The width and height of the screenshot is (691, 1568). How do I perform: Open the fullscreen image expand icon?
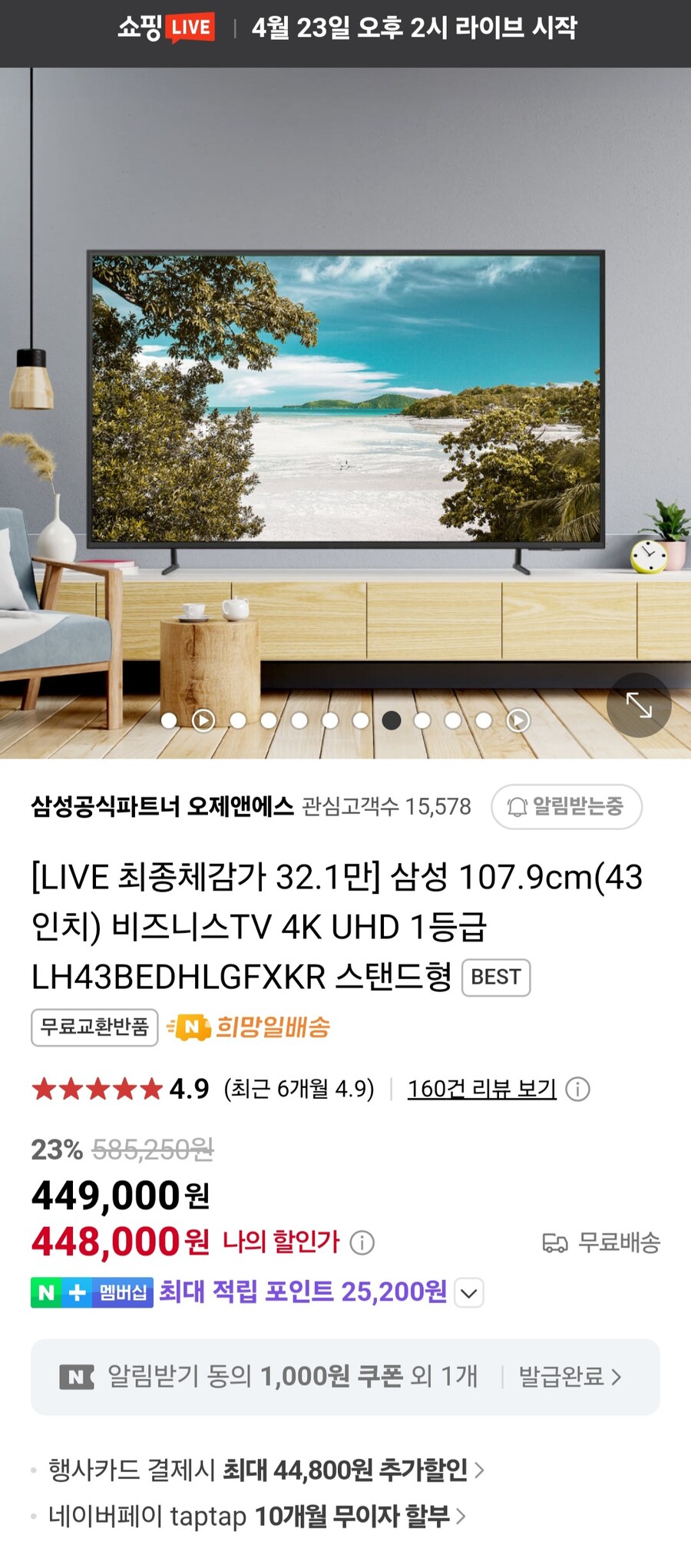click(x=639, y=706)
